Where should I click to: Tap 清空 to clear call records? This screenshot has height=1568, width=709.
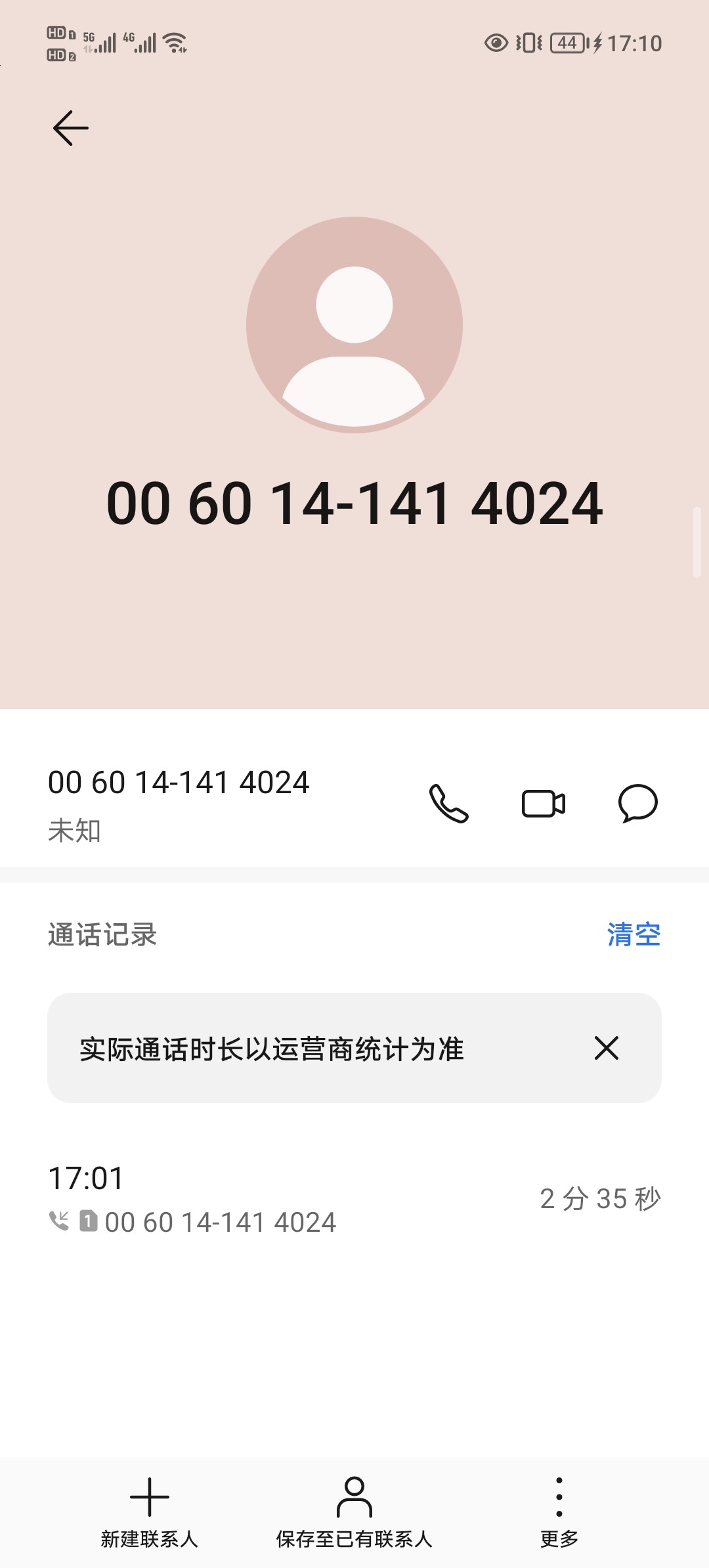tap(634, 934)
